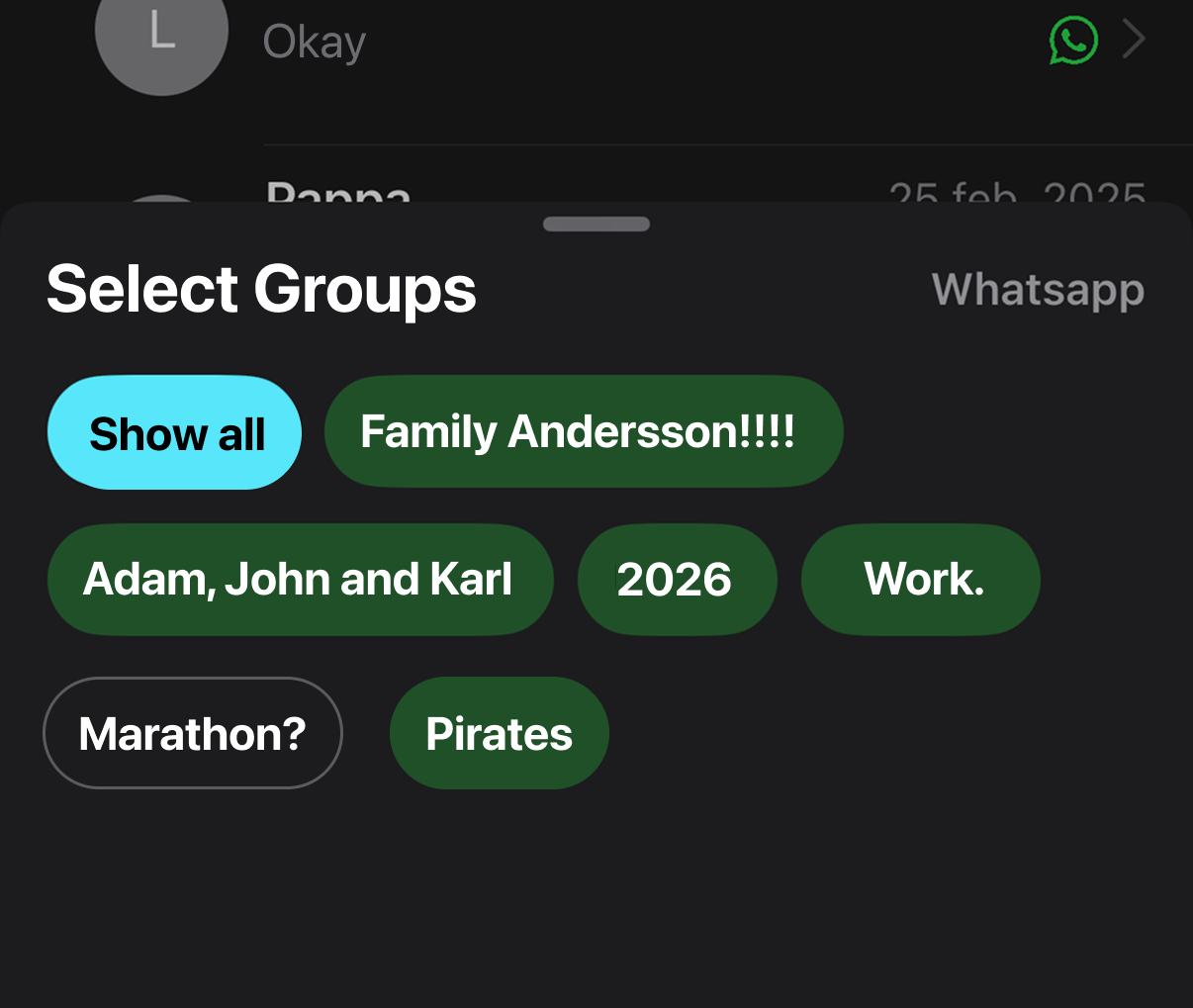Select the Show all chip
This screenshot has height=1008, width=1193.
click(x=174, y=433)
